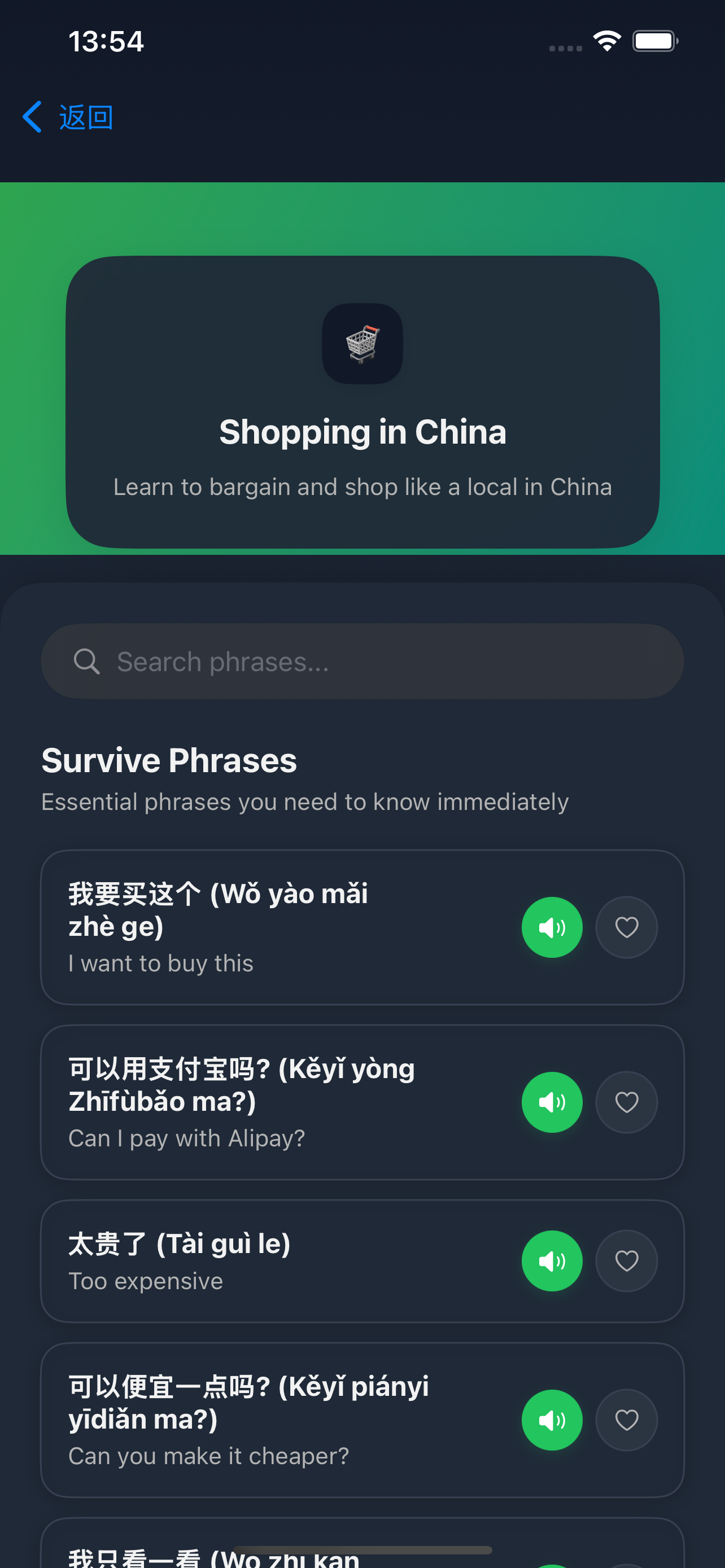This screenshot has height=1568, width=725.
Task: Favorite the phrase "I want to buy this"
Action: pos(626,927)
